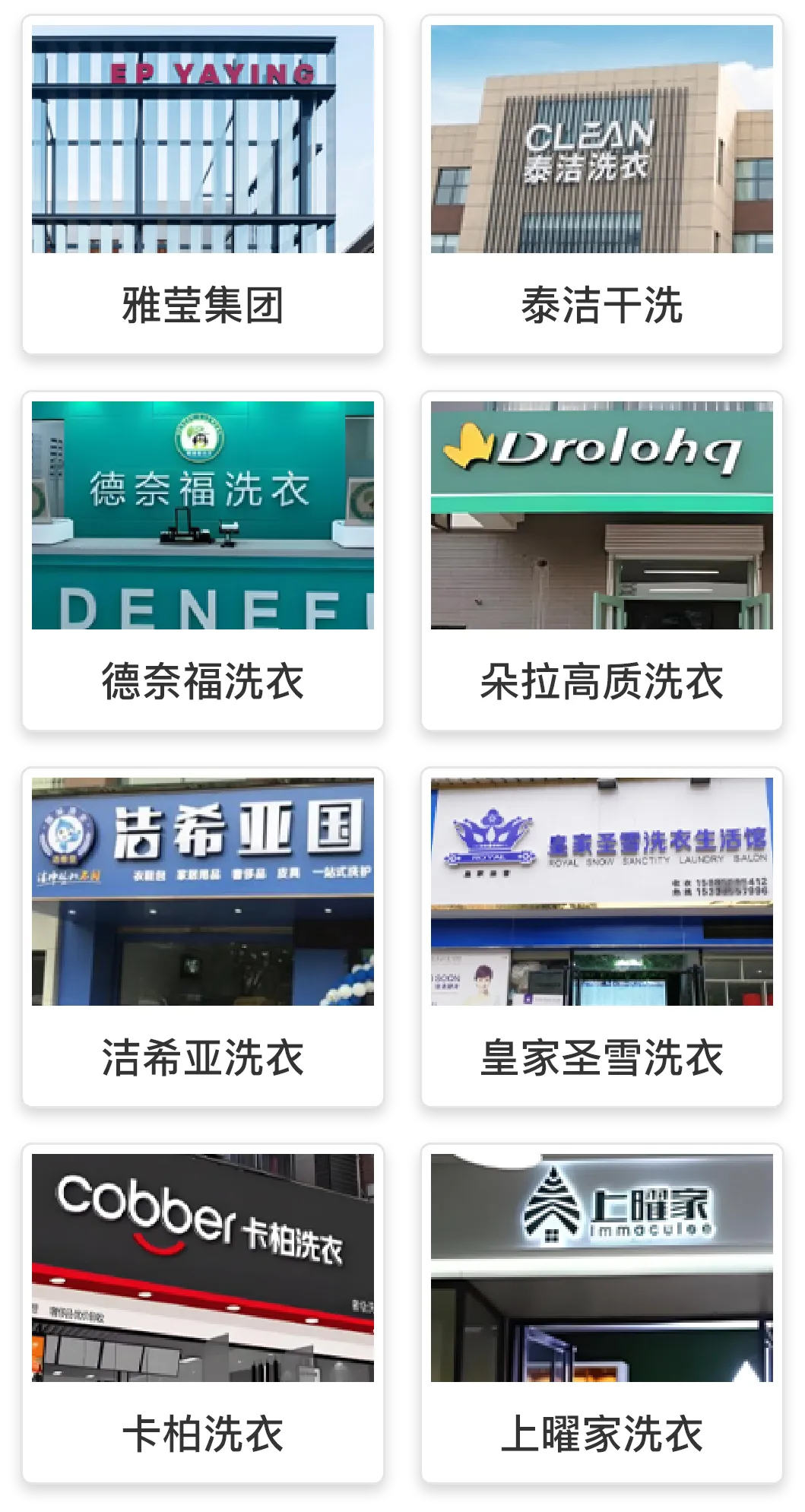Select the 德奈福洗衣 tile
The image size is (805, 1512).
click(203, 561)
